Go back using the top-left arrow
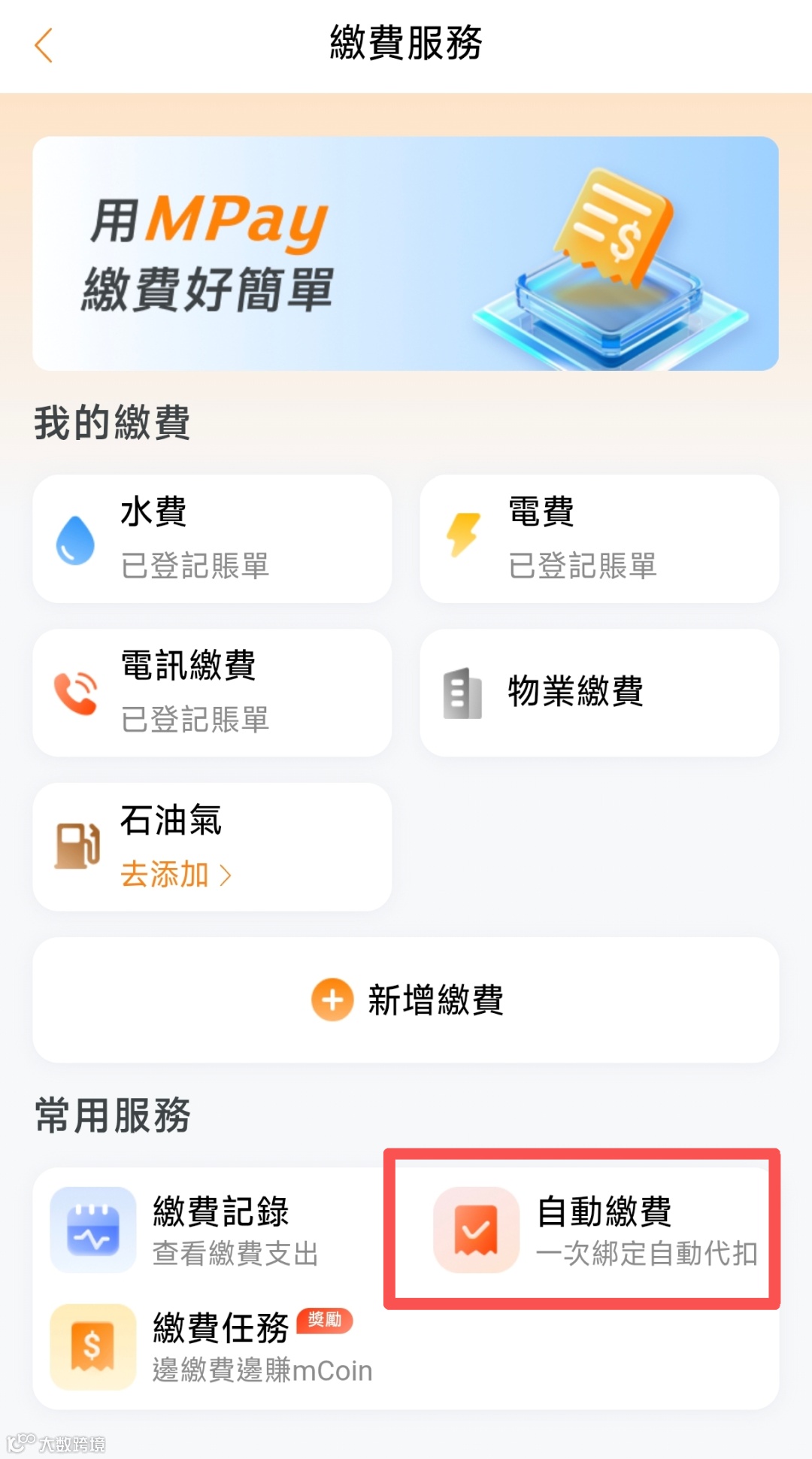Screen dimensions: 812x1459 pos(44,45)
